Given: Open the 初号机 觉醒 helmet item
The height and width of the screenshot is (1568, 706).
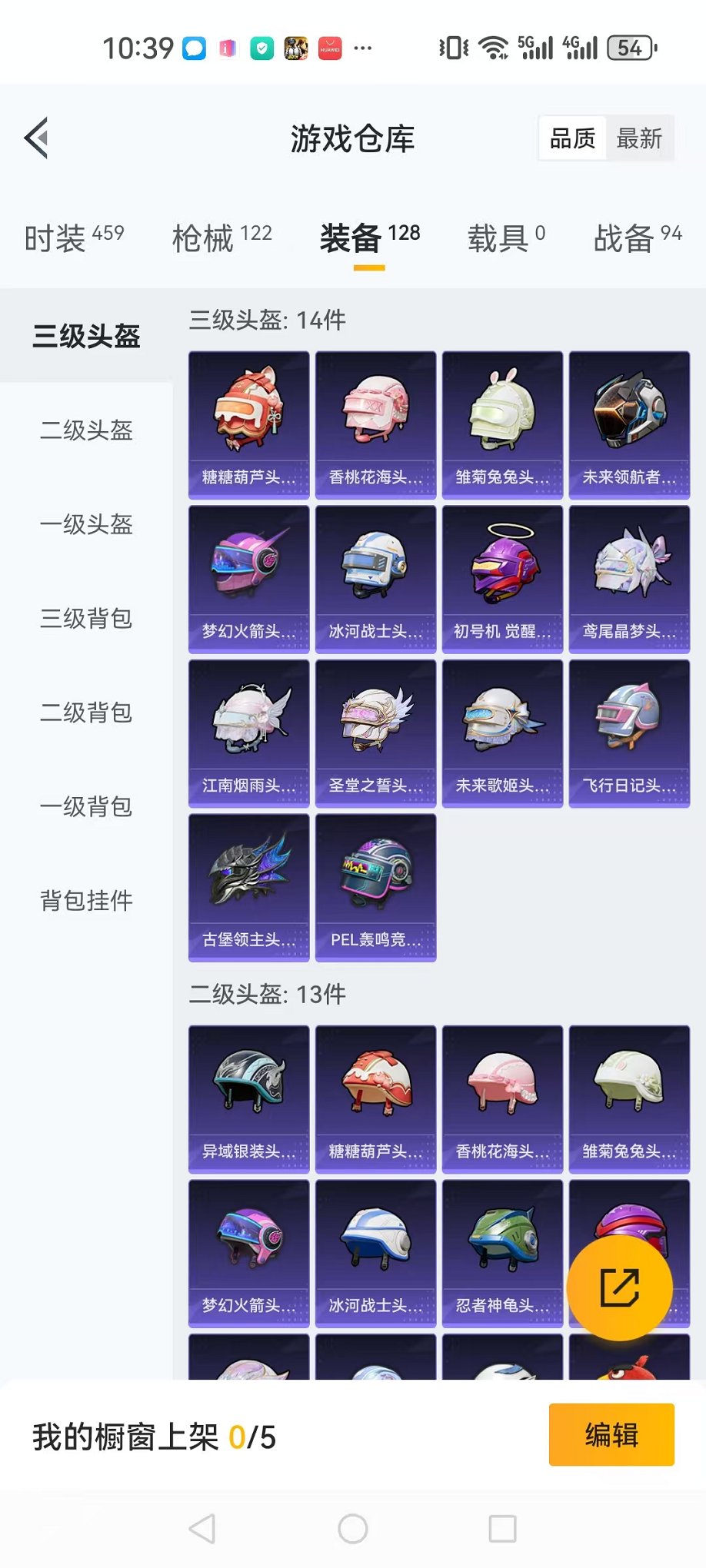Looking at the screenshot, I should (x=502, y=579).
